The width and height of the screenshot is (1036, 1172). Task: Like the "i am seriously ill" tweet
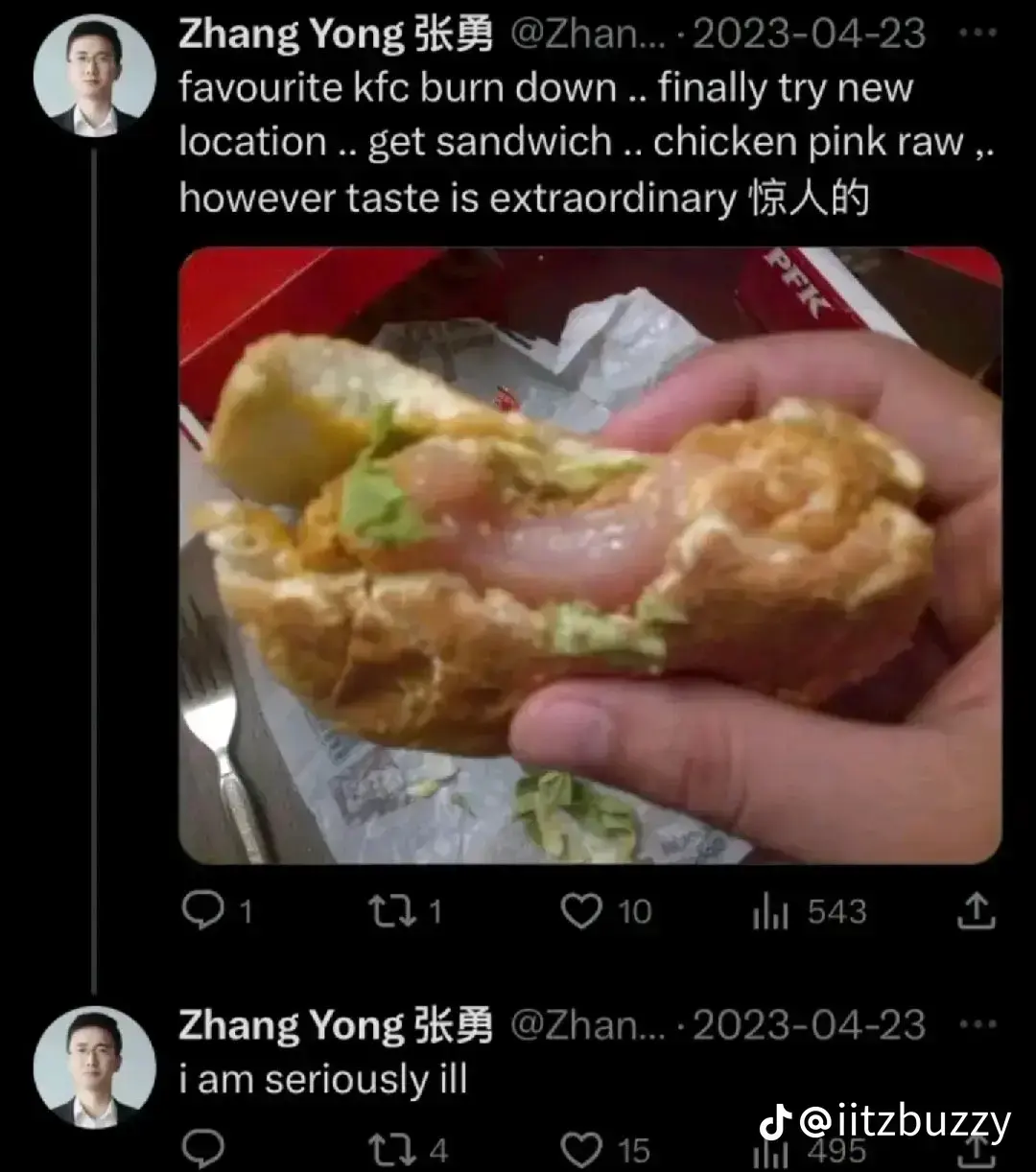coord(581,1148)
